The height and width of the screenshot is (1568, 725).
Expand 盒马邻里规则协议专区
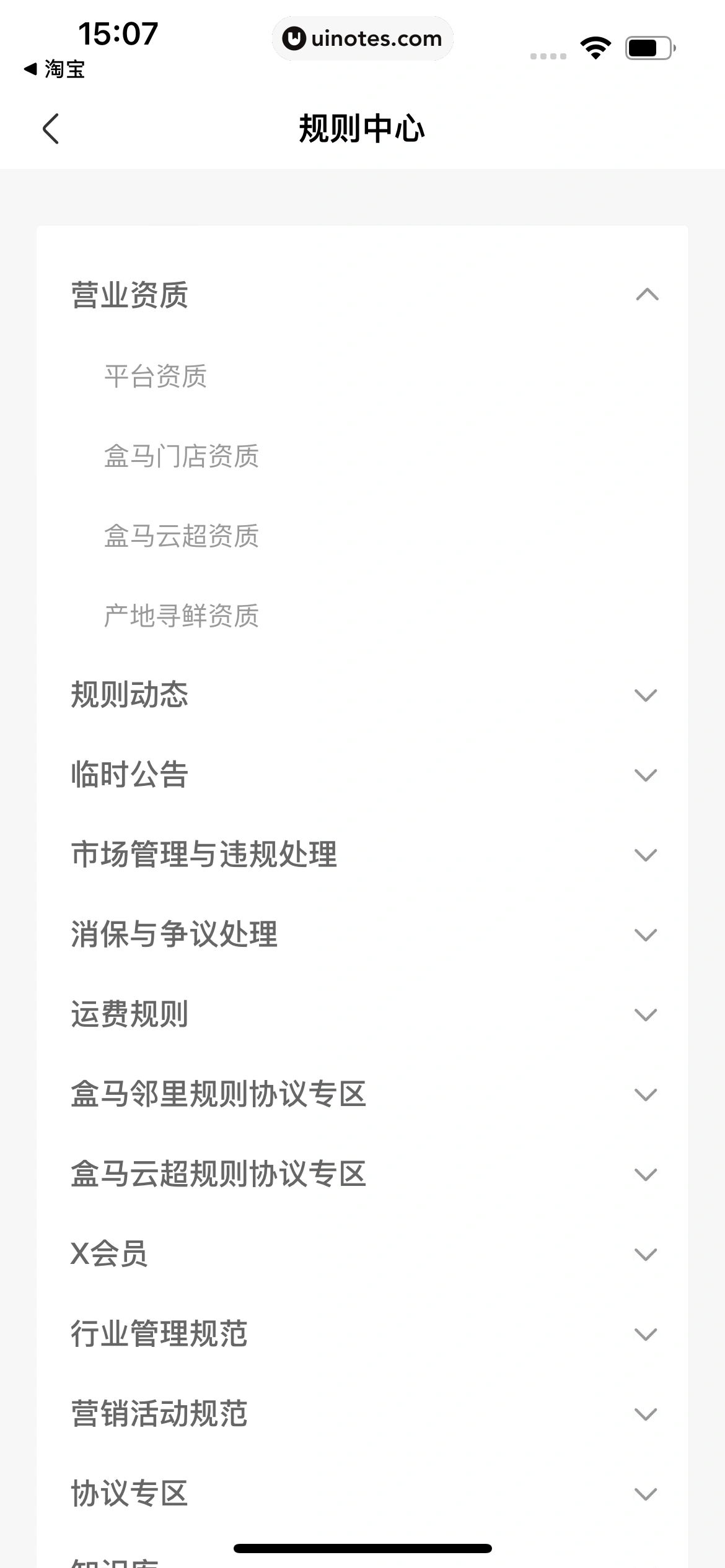[x=645, y=1095]
